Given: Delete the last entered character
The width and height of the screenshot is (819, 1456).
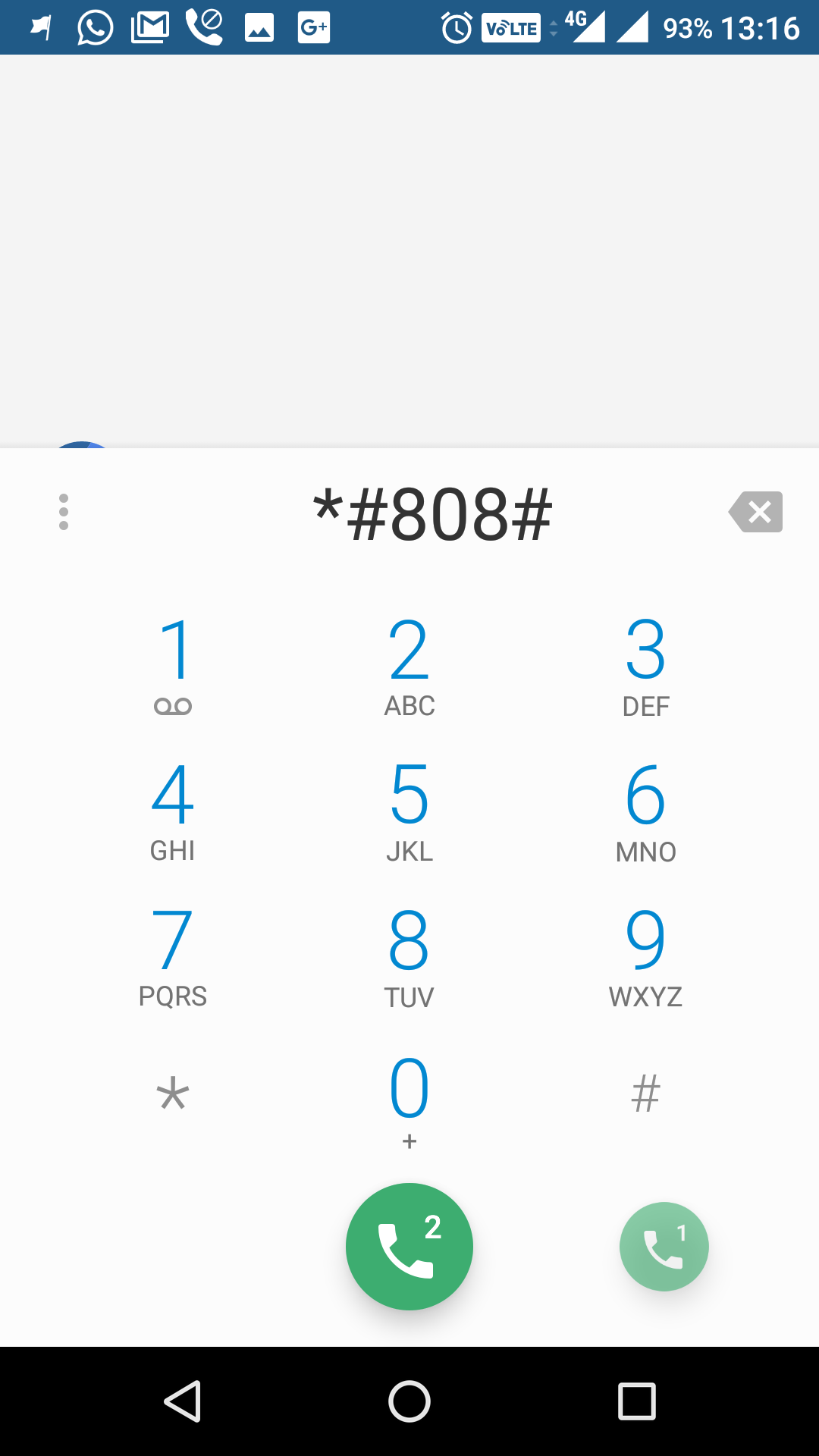Looking at the screenshot, I should (x=755, y=512).
